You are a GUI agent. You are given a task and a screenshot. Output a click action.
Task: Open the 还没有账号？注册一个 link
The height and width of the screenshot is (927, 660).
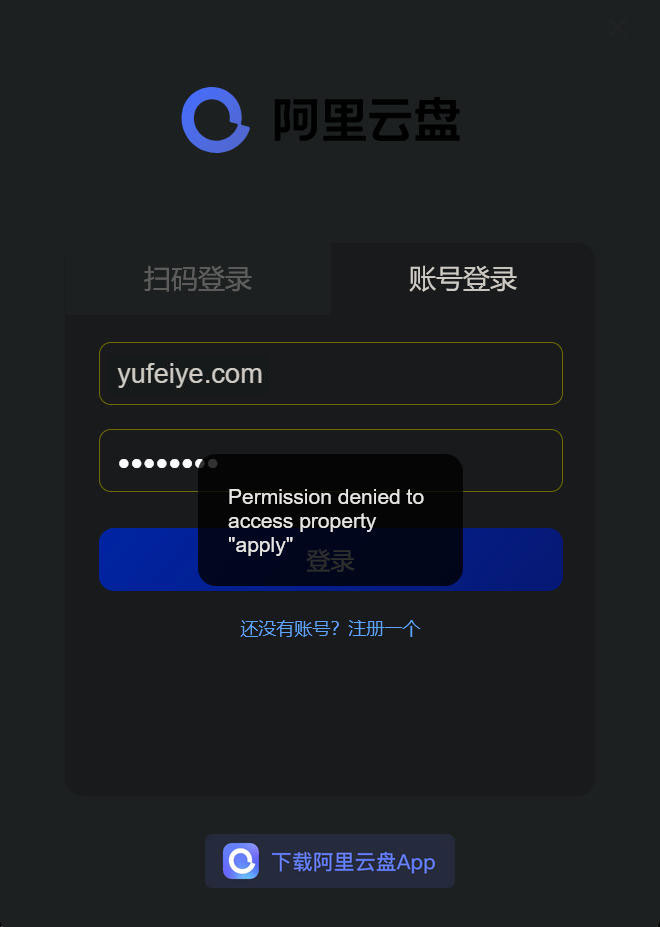330,629
